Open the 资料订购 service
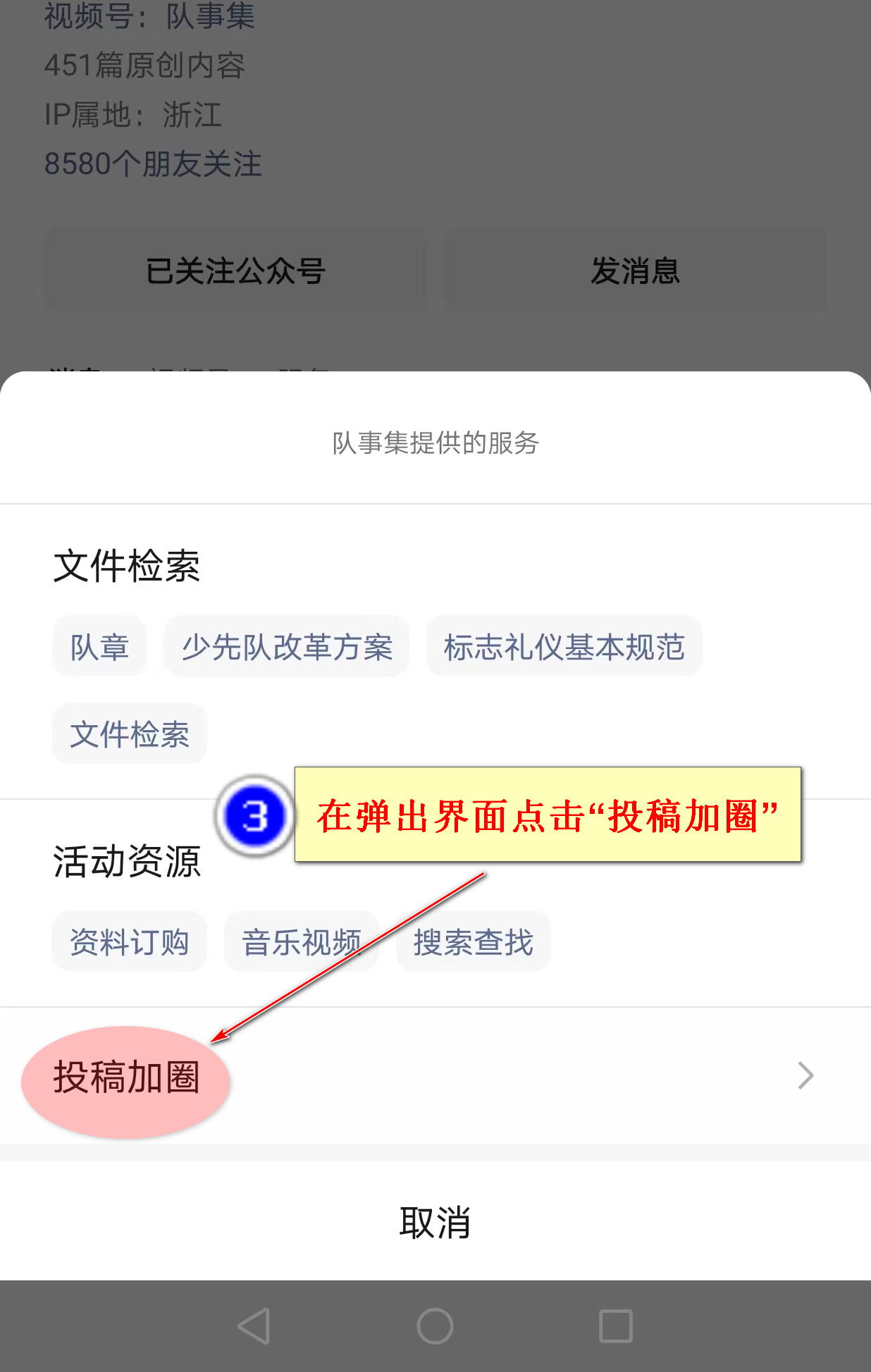 (x=130, y=942)
